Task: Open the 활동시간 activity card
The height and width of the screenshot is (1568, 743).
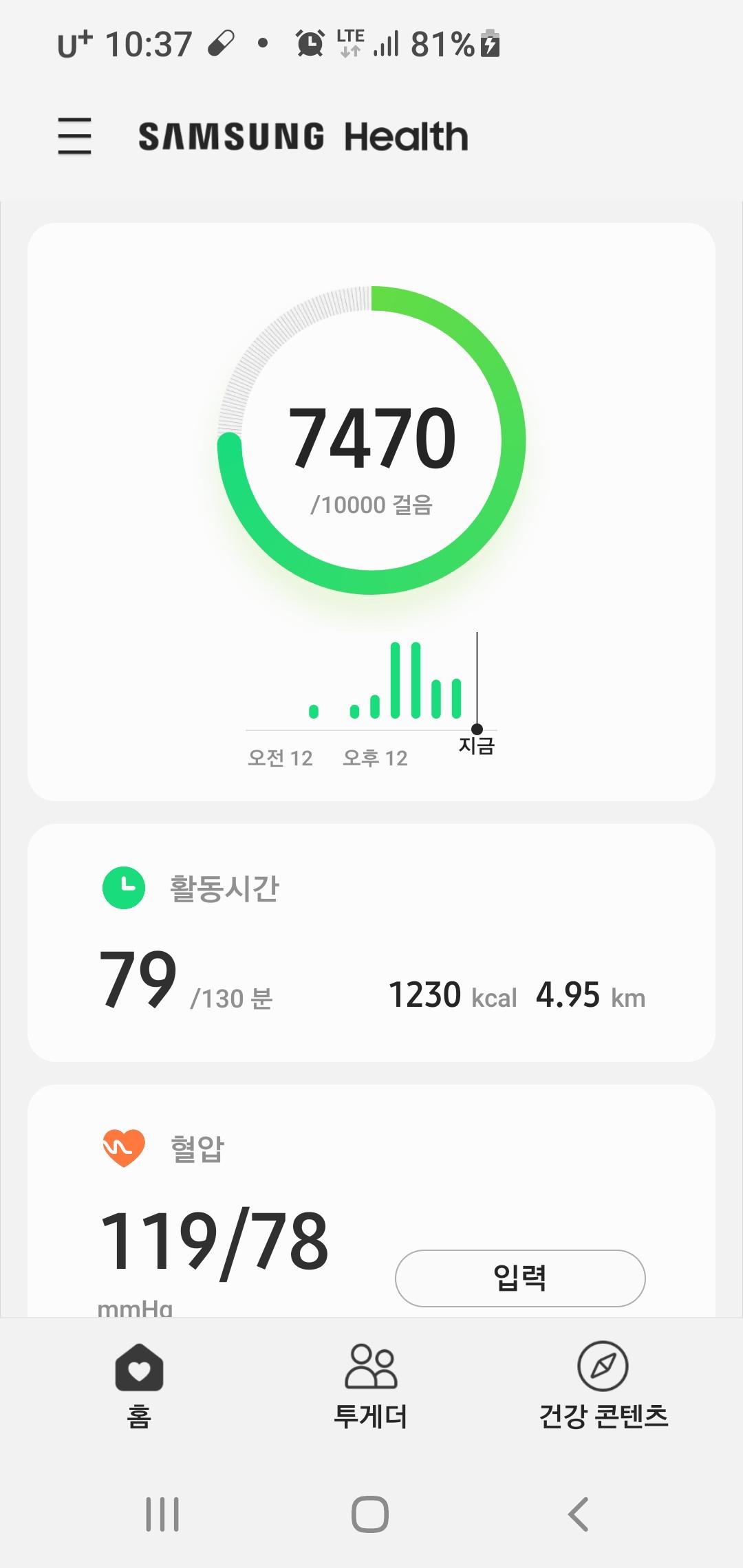Action: [x=371, y=942]
